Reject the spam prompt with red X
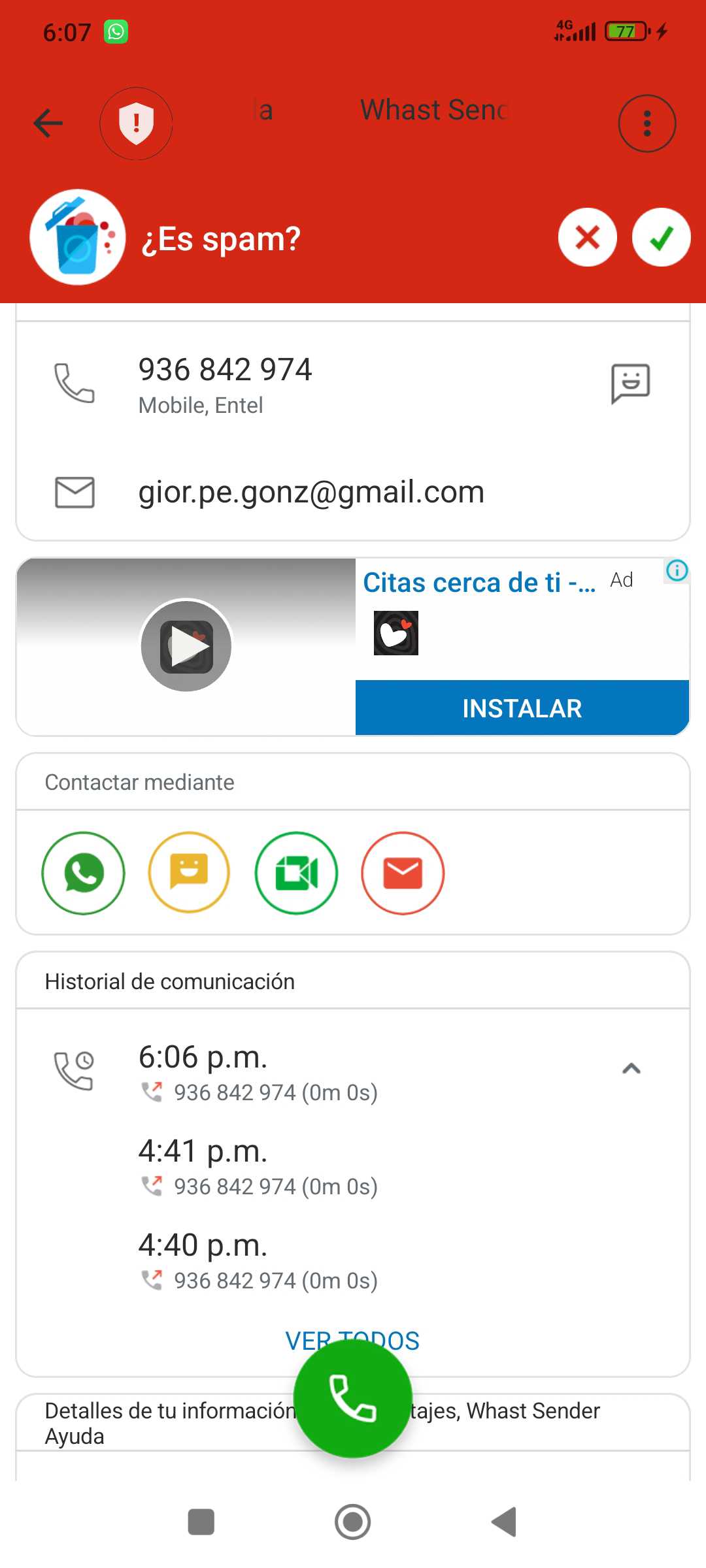This screenshot has height=1568, width=706. (588, 238)
